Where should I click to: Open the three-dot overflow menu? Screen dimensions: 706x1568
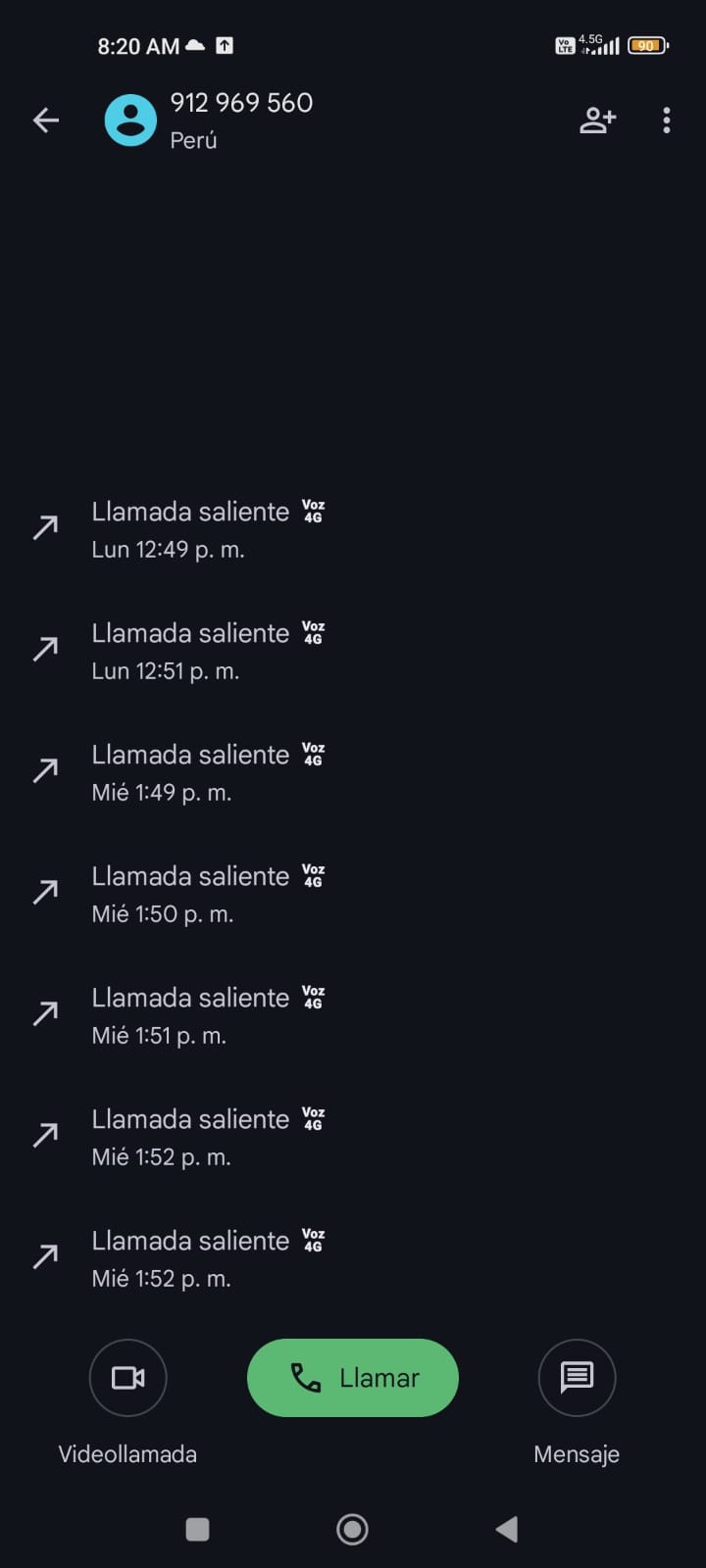pyautogui.click(x=667, y=121)
